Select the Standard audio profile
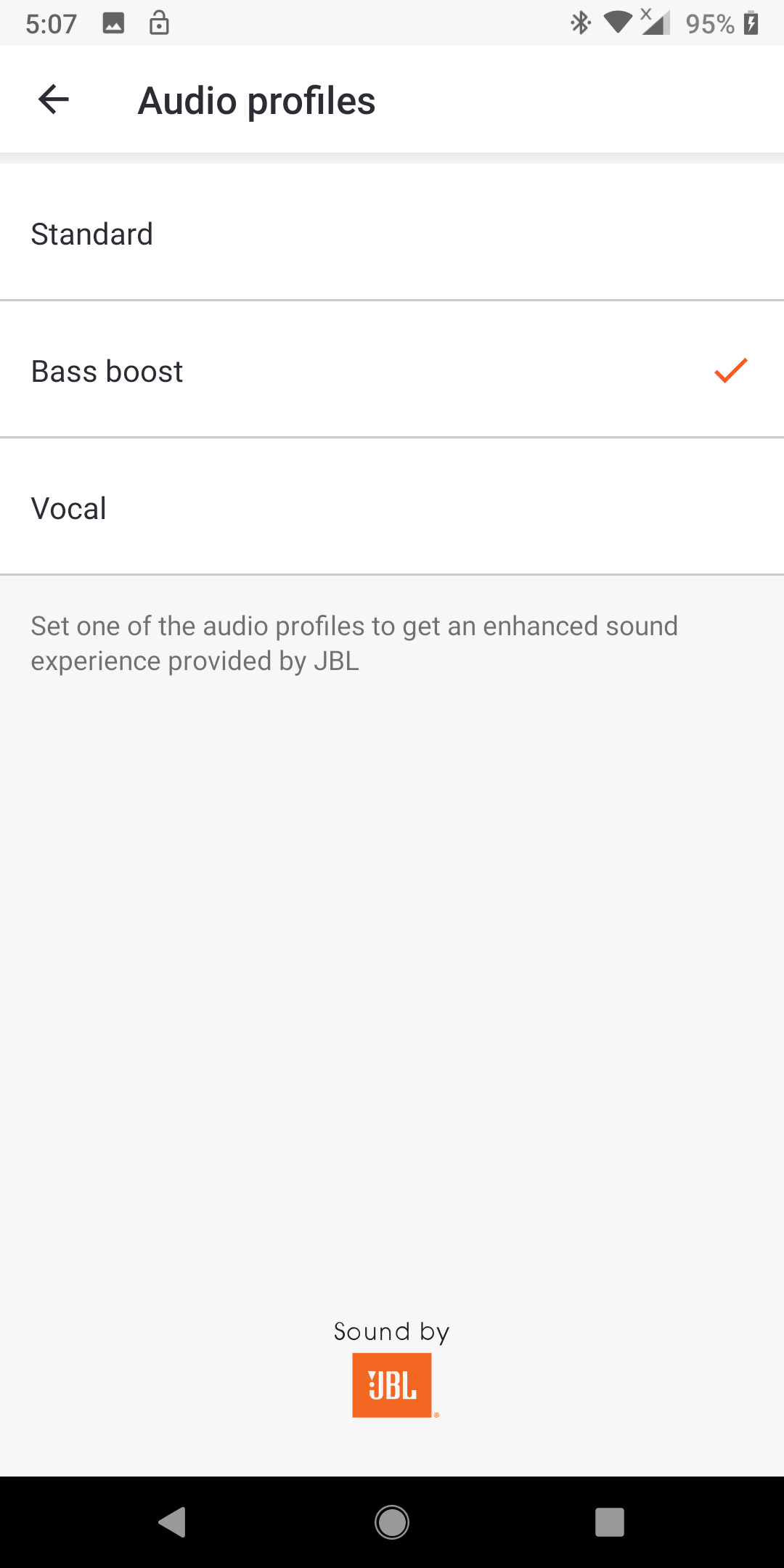784x1568 pixels. (x=392, y=234)
